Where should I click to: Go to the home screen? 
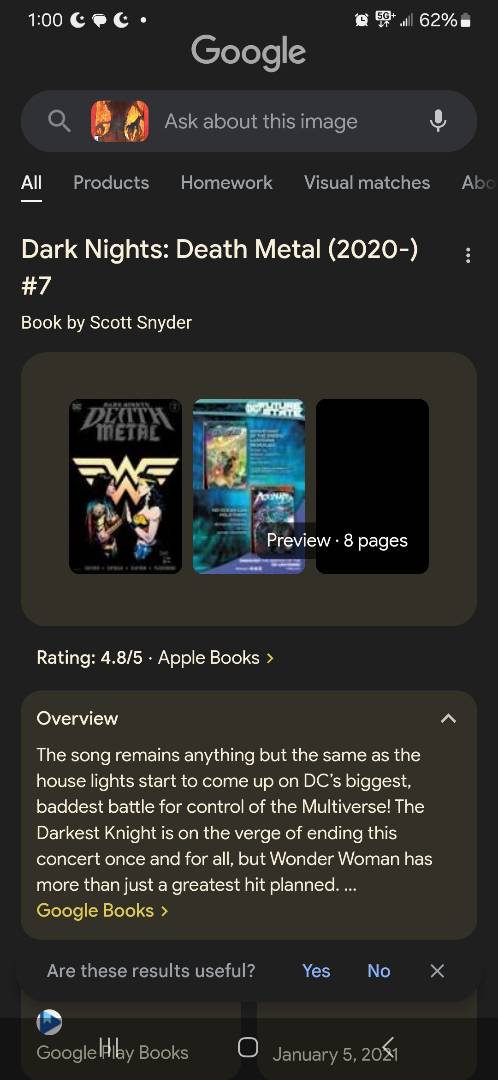point(248,1048)
